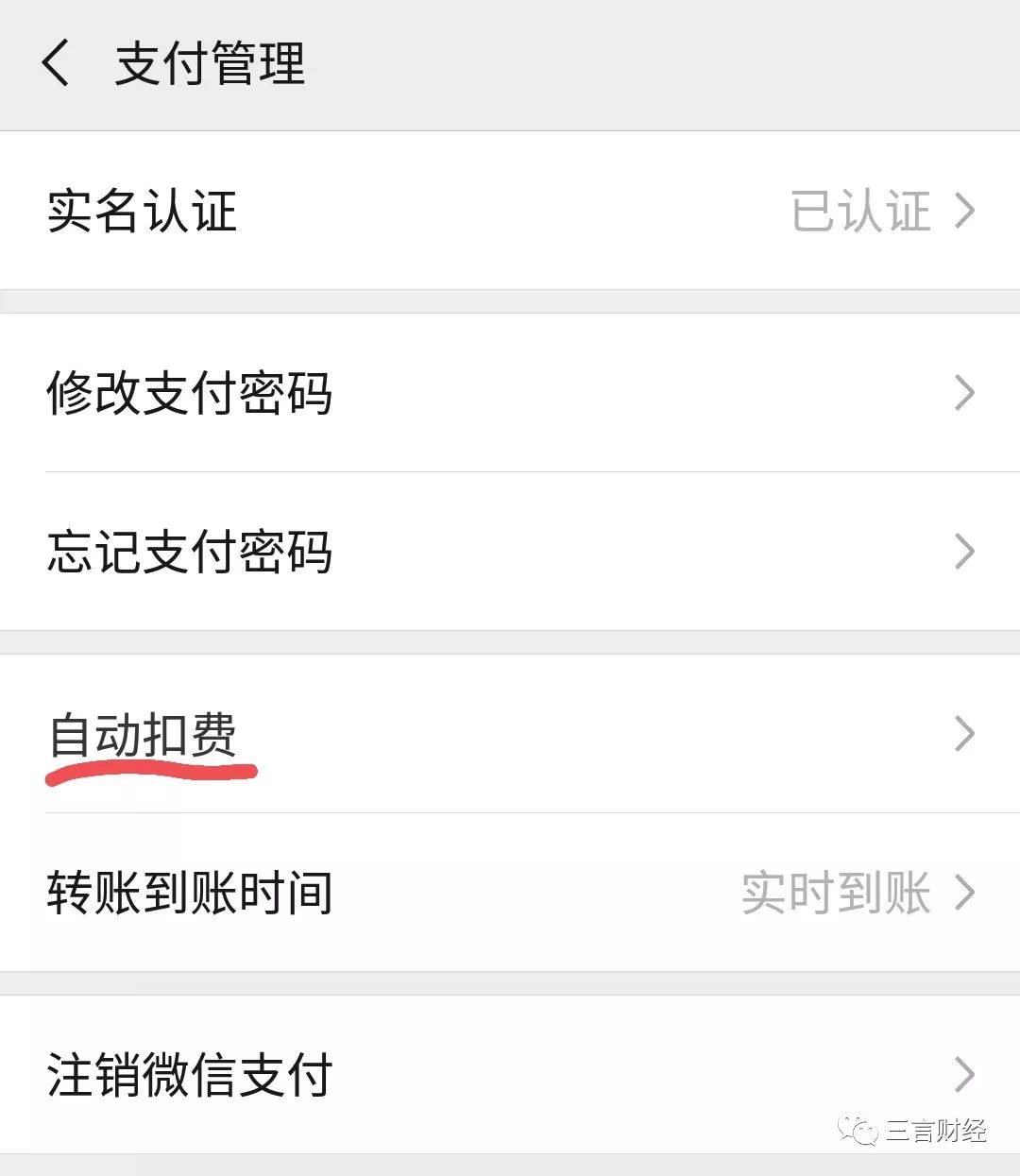Open 转账到账时间 setting
Image resolution: width=1020 pixels, height=1176 pixels.
(x=510, y=893)
